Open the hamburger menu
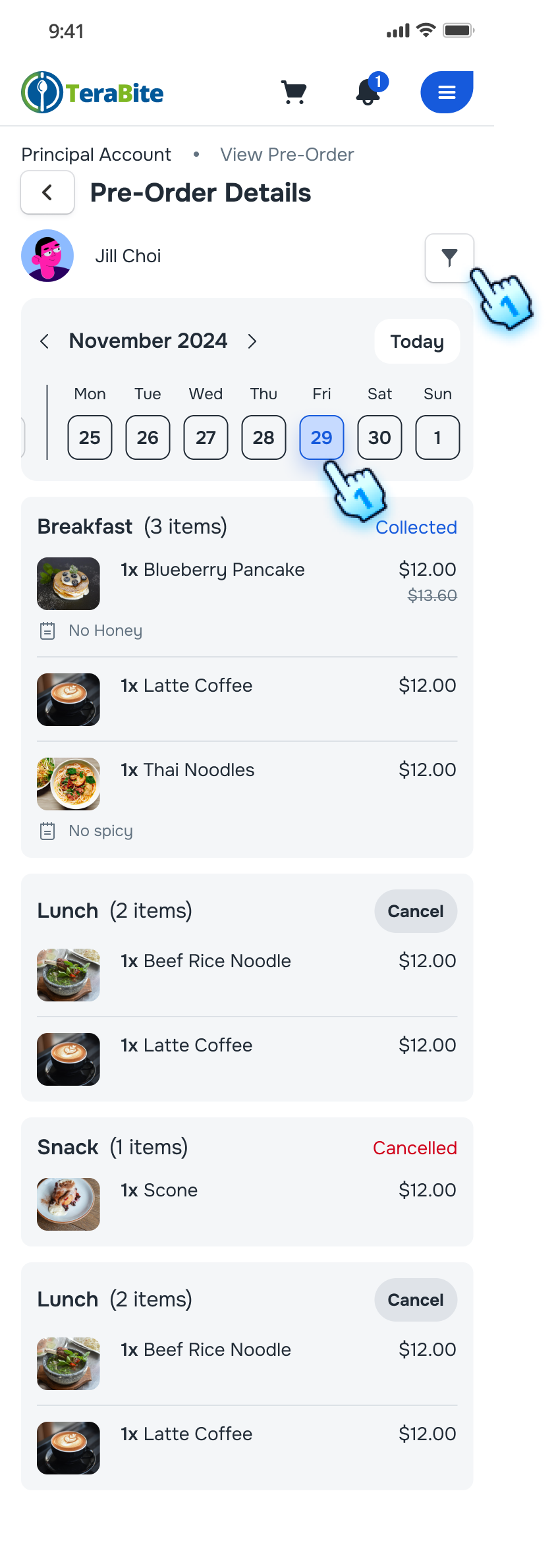 447,92
